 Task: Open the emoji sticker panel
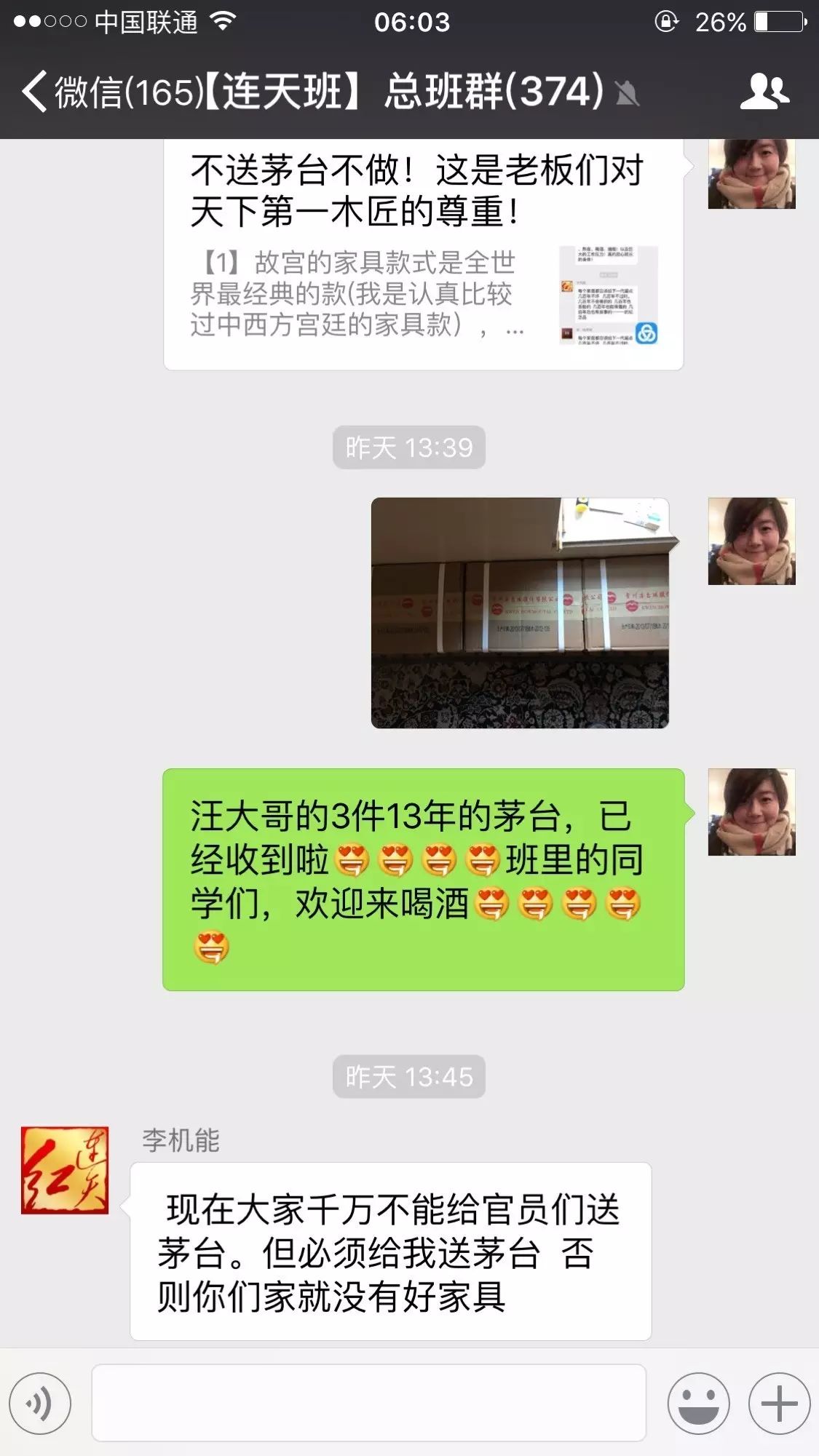(x=699, y=1403)
